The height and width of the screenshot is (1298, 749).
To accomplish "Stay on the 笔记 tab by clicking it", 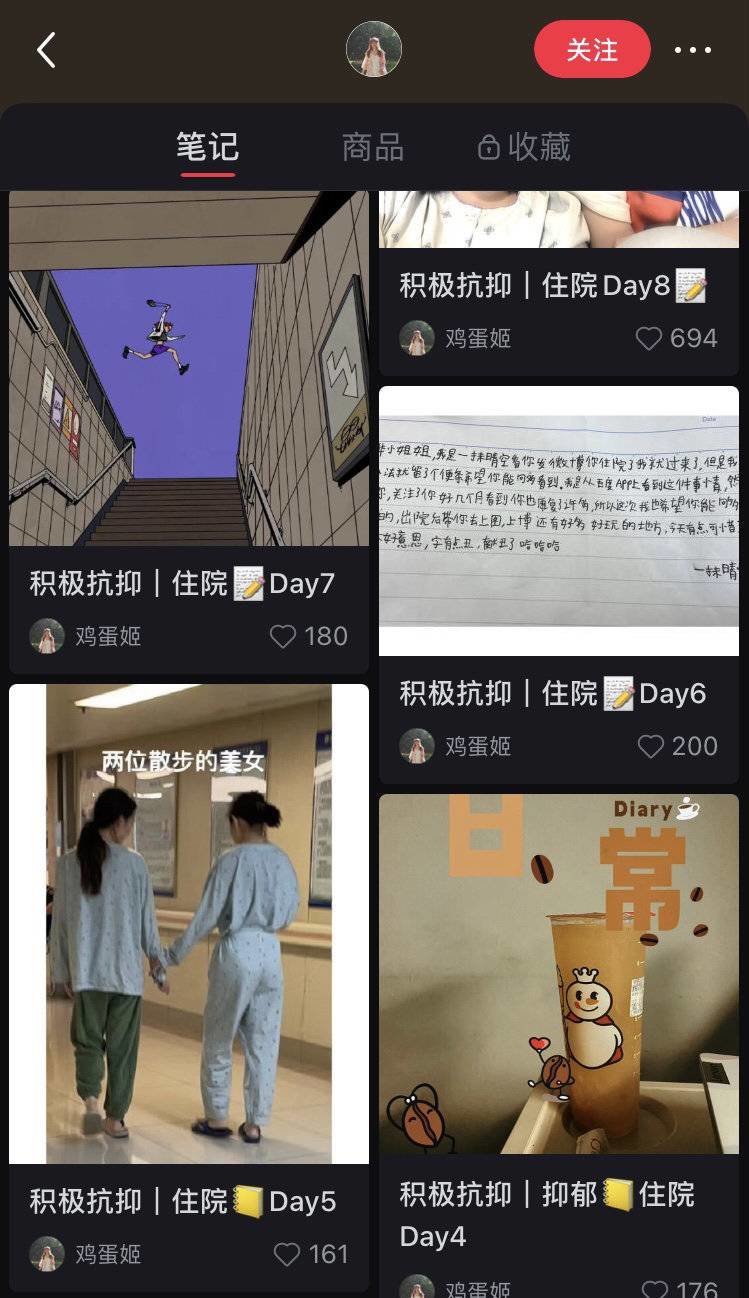I will point(206,146).
